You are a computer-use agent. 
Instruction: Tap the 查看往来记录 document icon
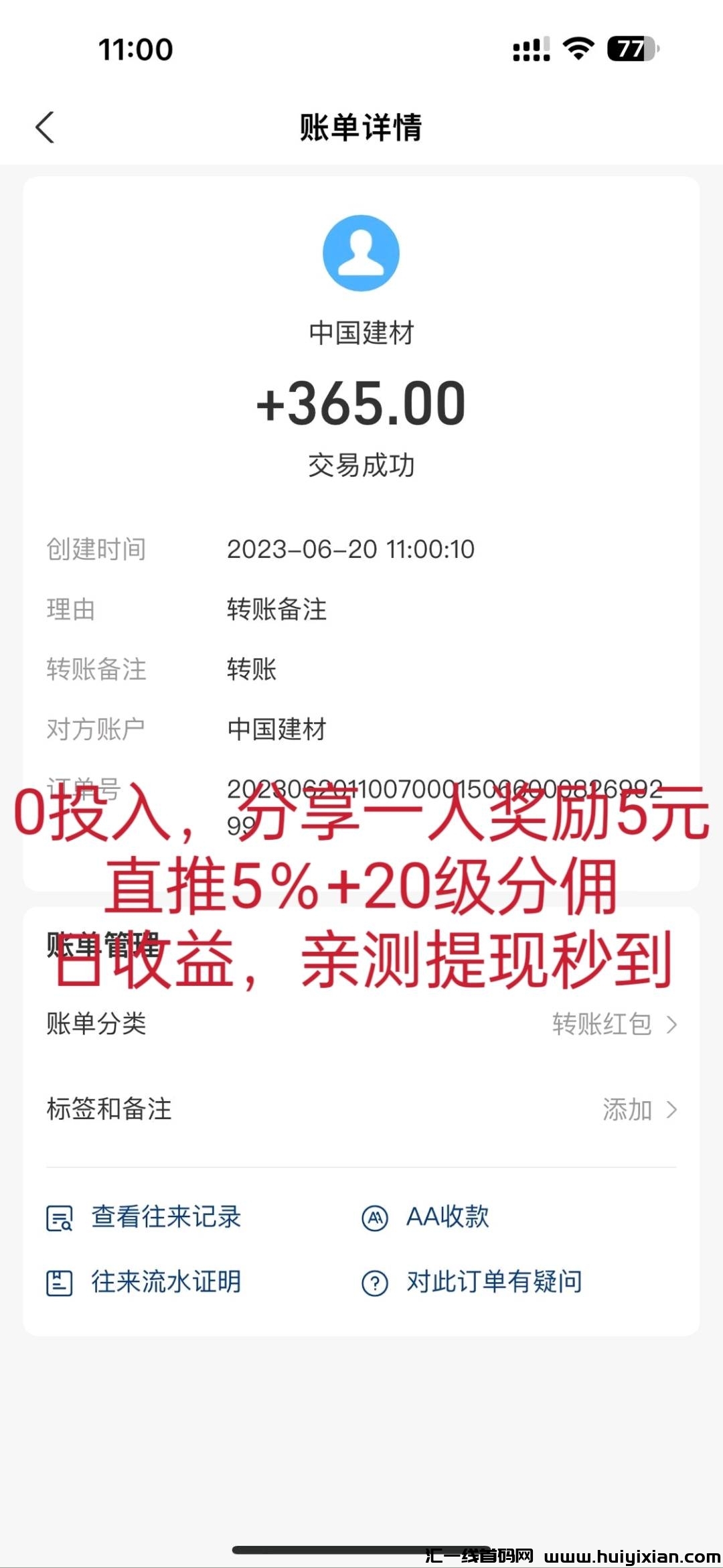(x=62, y=1218)
